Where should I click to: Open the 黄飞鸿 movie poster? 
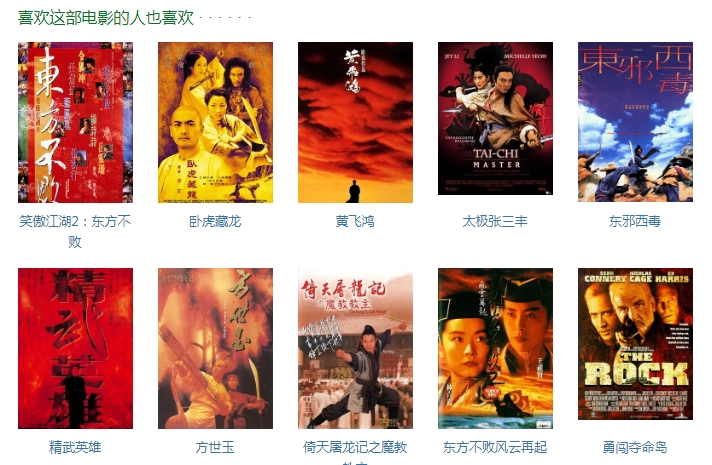(355, 122)
